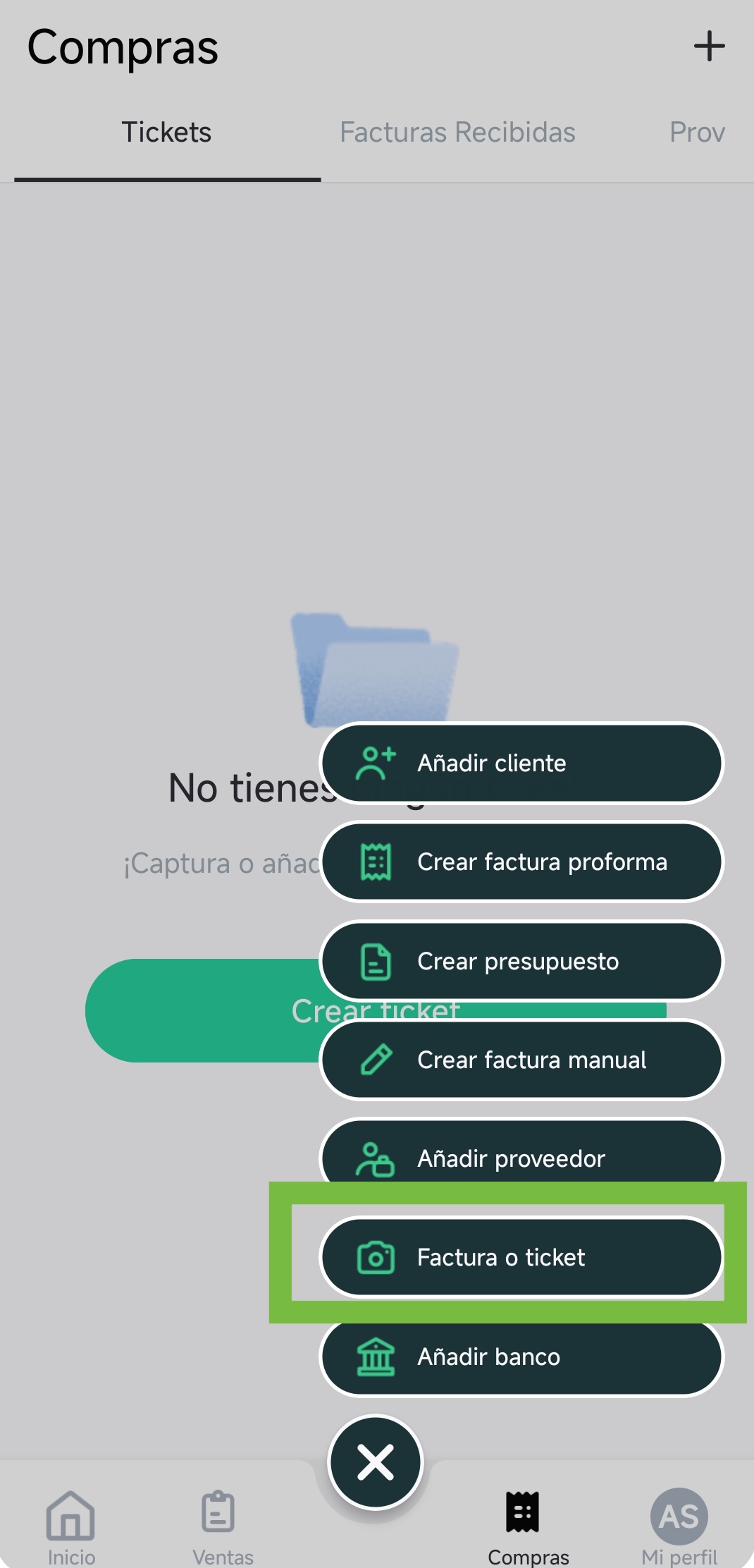Select the Tickets tab
754x1568 pixels.
pyautogui.click(x=167, y=132)
